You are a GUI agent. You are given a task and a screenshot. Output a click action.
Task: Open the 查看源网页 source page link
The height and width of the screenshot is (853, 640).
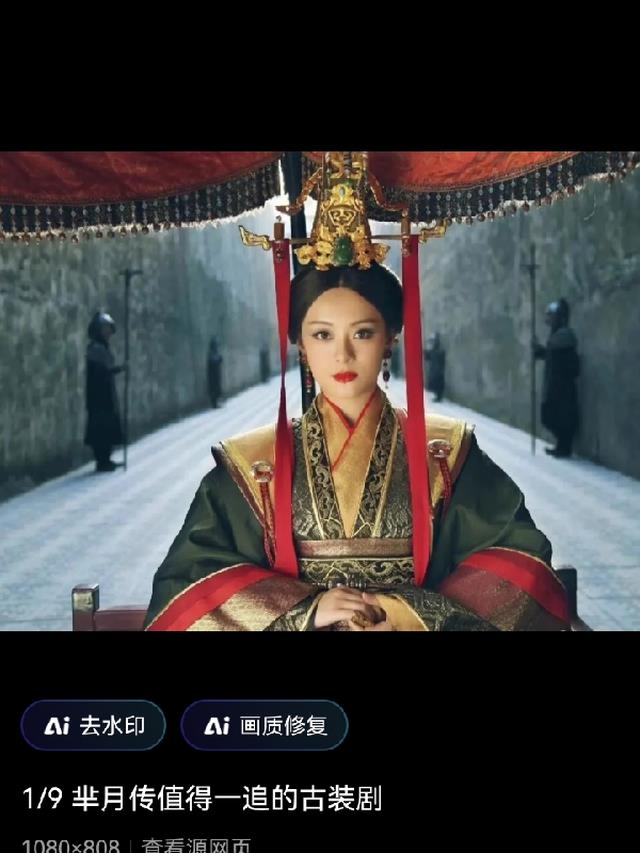[x=196, y=845]
